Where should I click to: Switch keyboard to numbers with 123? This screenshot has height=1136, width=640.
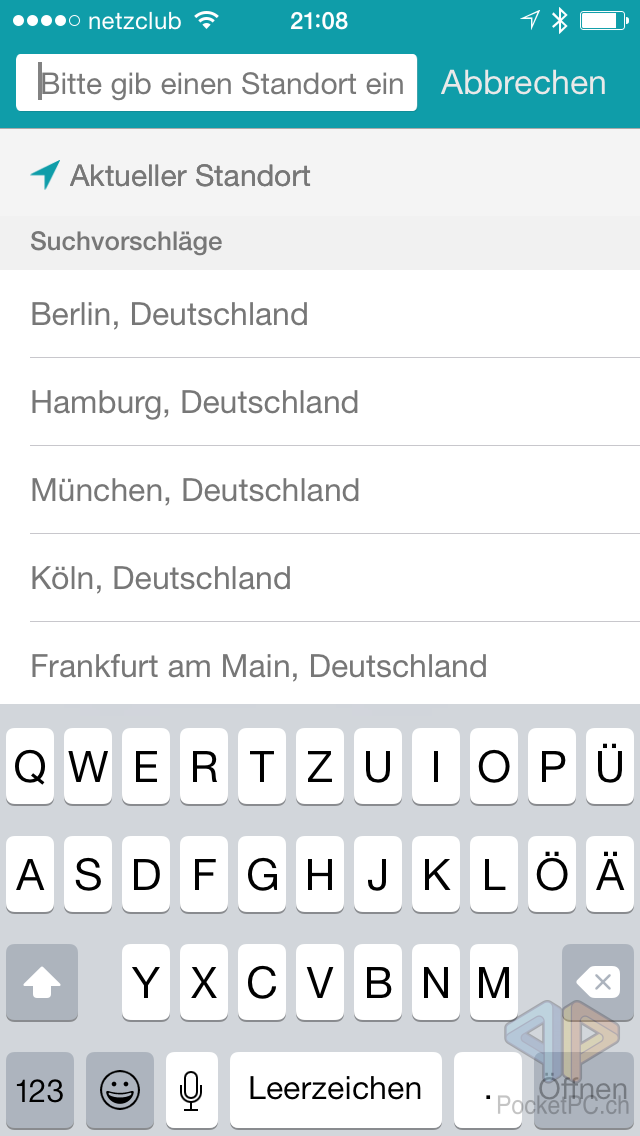click(x=40, y=1090)
